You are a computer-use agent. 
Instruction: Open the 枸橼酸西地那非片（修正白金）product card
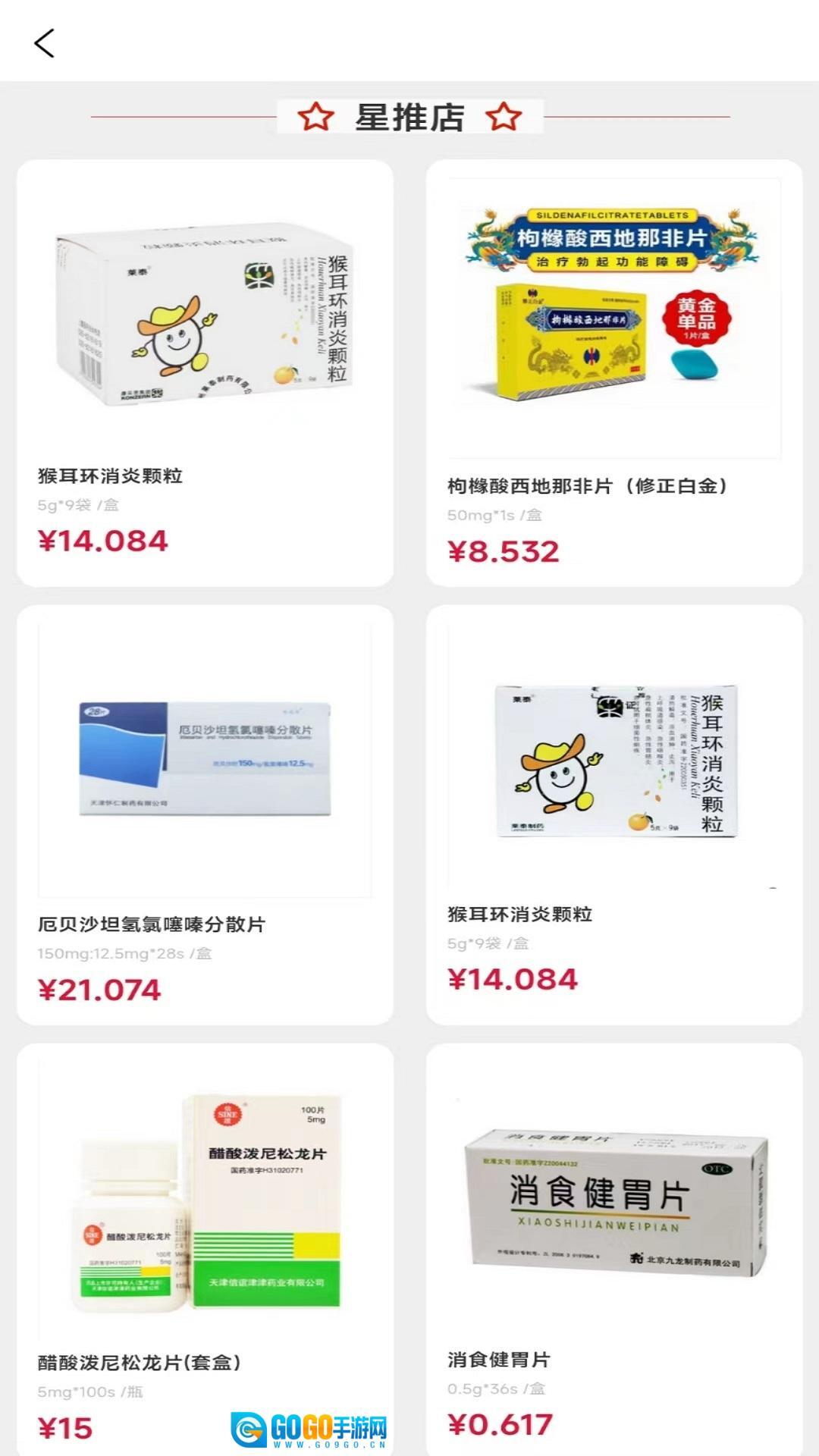coord(614,372)
